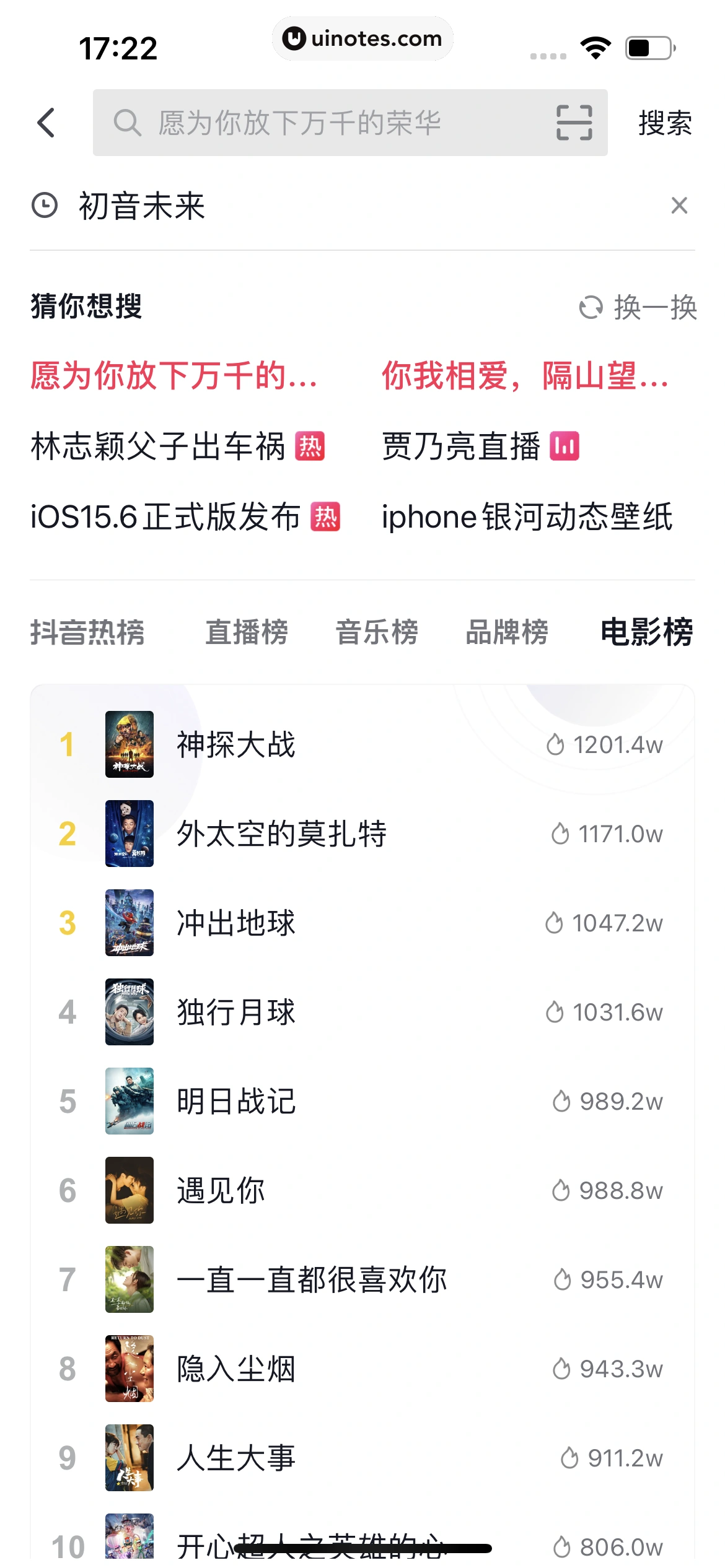Search for iphone银河动态壁纸 suggestion
This screenshot has width=725, height=1568.
[526, 518]
